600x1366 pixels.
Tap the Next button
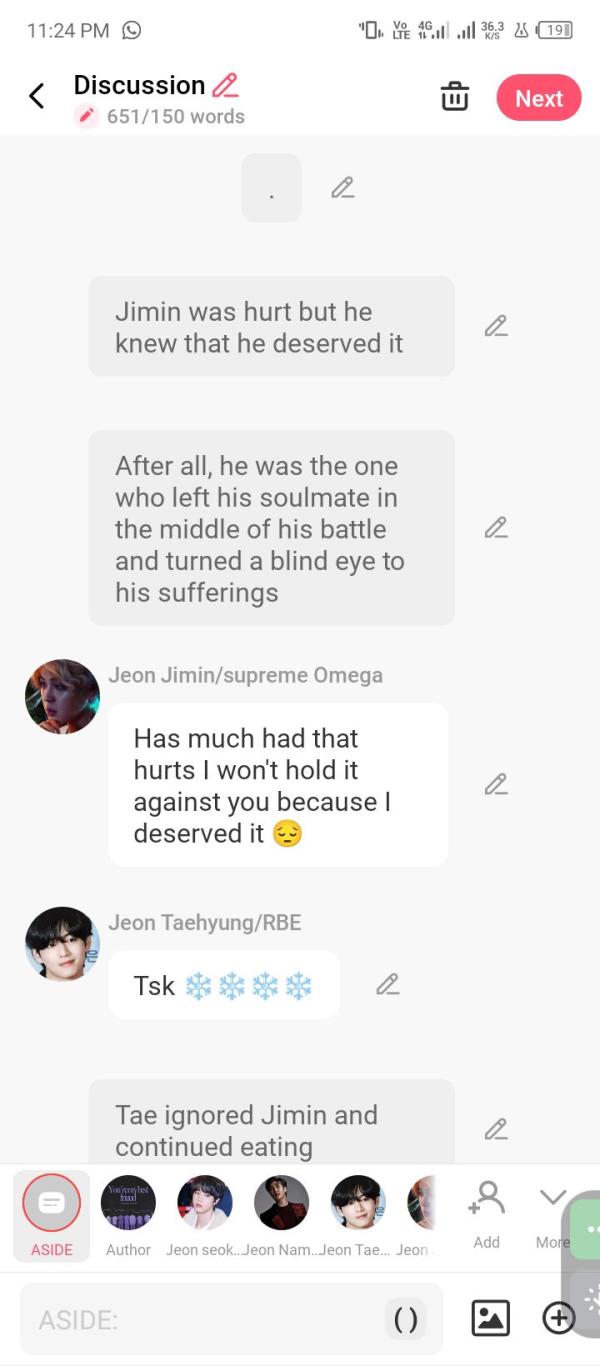[539, 98]
